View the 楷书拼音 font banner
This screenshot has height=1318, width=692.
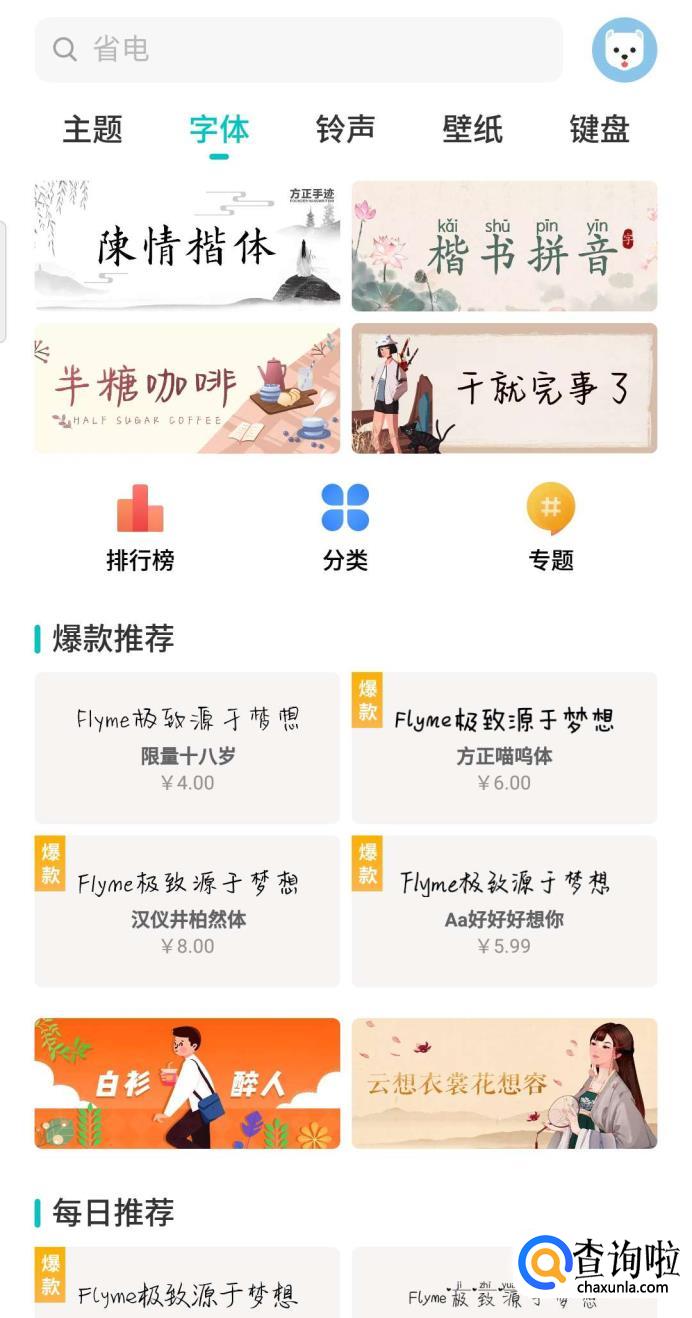point(504,246)
